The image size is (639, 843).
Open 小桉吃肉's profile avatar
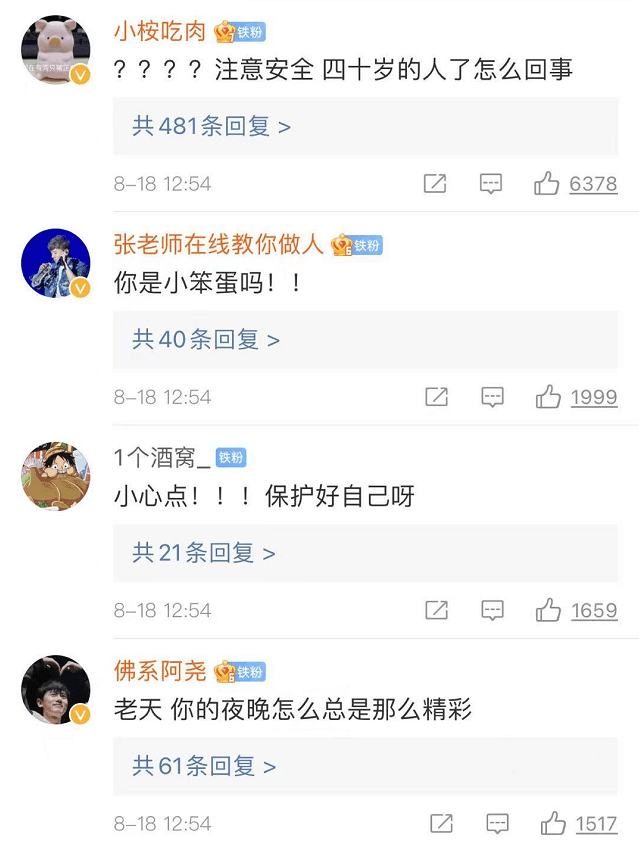coord(56,50)
